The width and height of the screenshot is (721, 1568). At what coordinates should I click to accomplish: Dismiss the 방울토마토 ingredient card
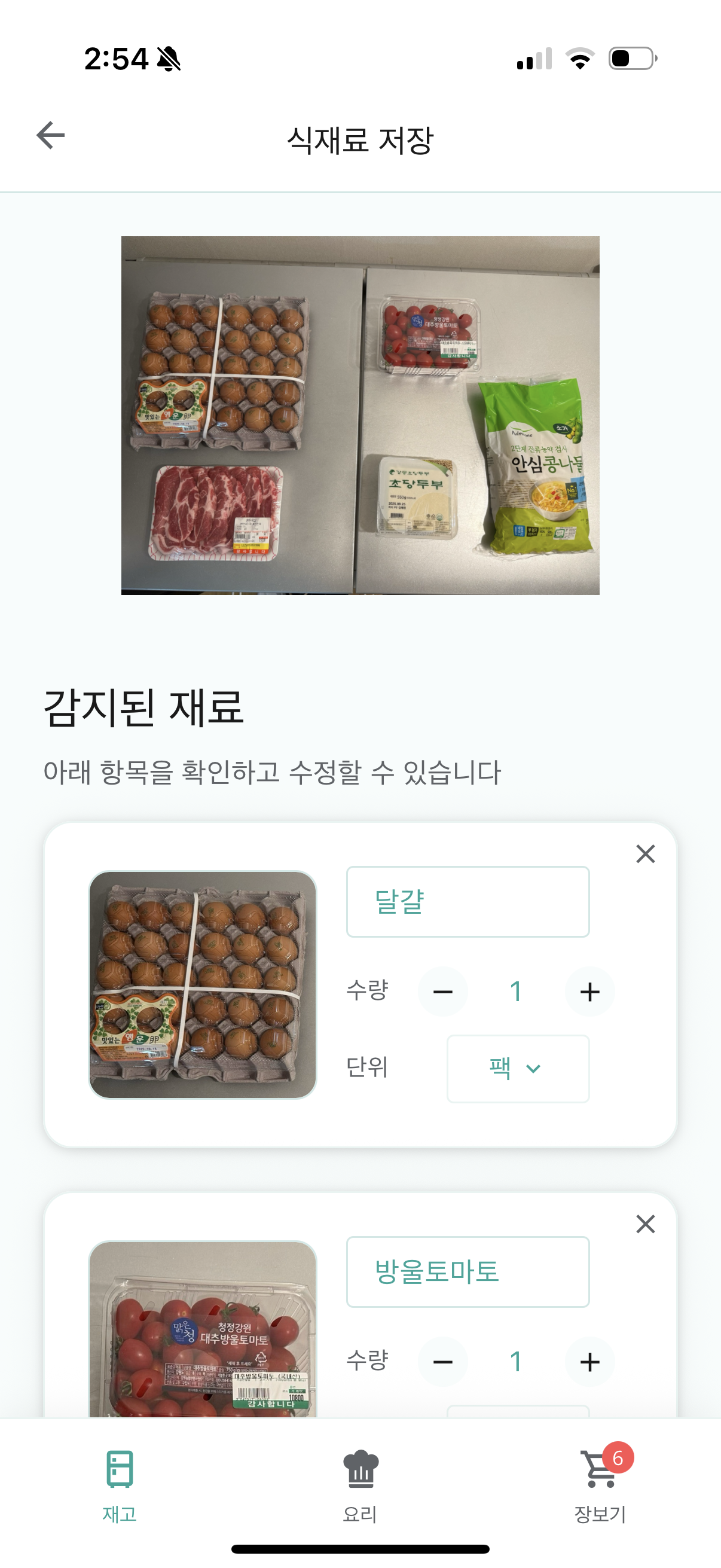(x=645, y=1224)
